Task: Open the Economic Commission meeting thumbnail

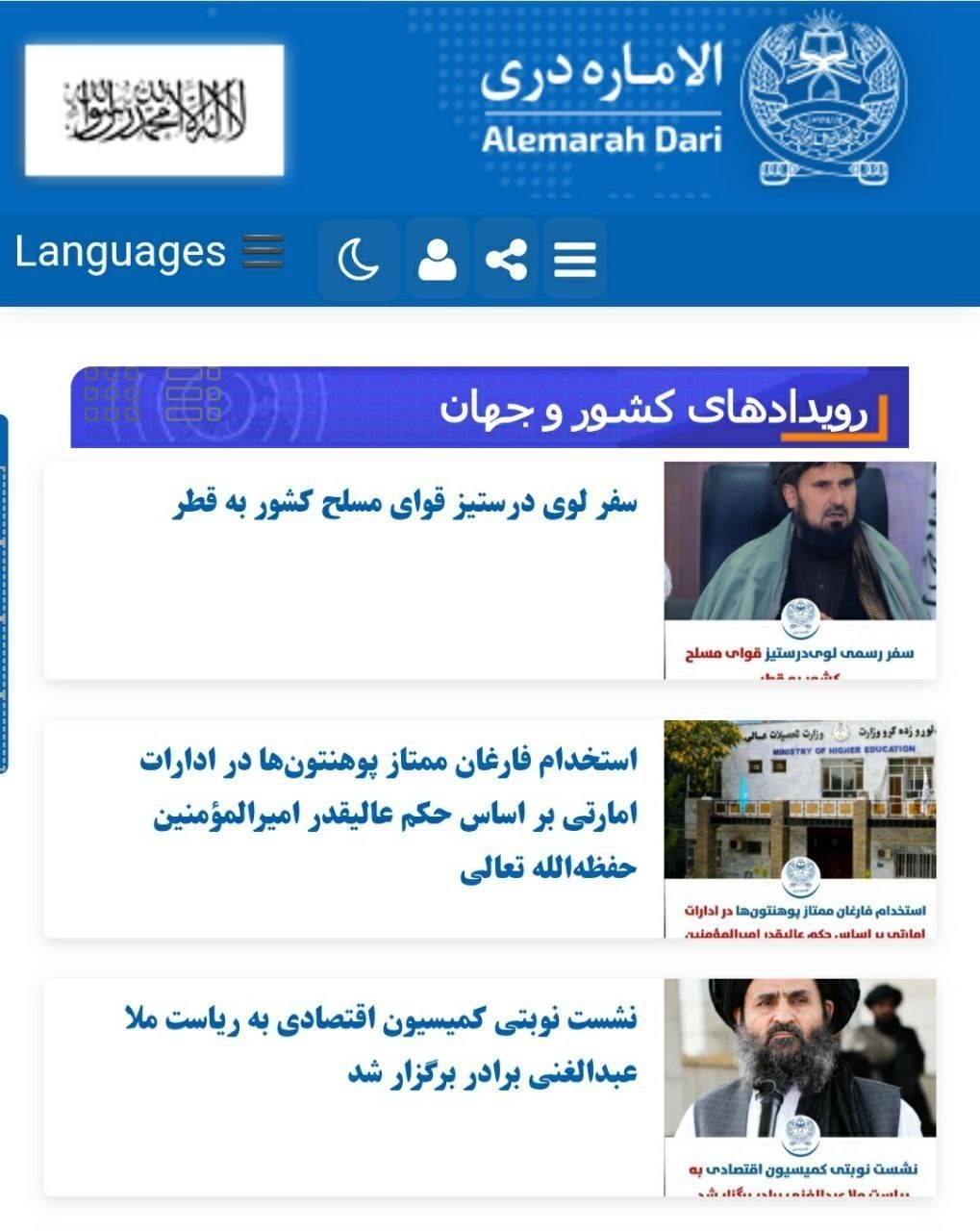Action: click(x=799, y=1087)
